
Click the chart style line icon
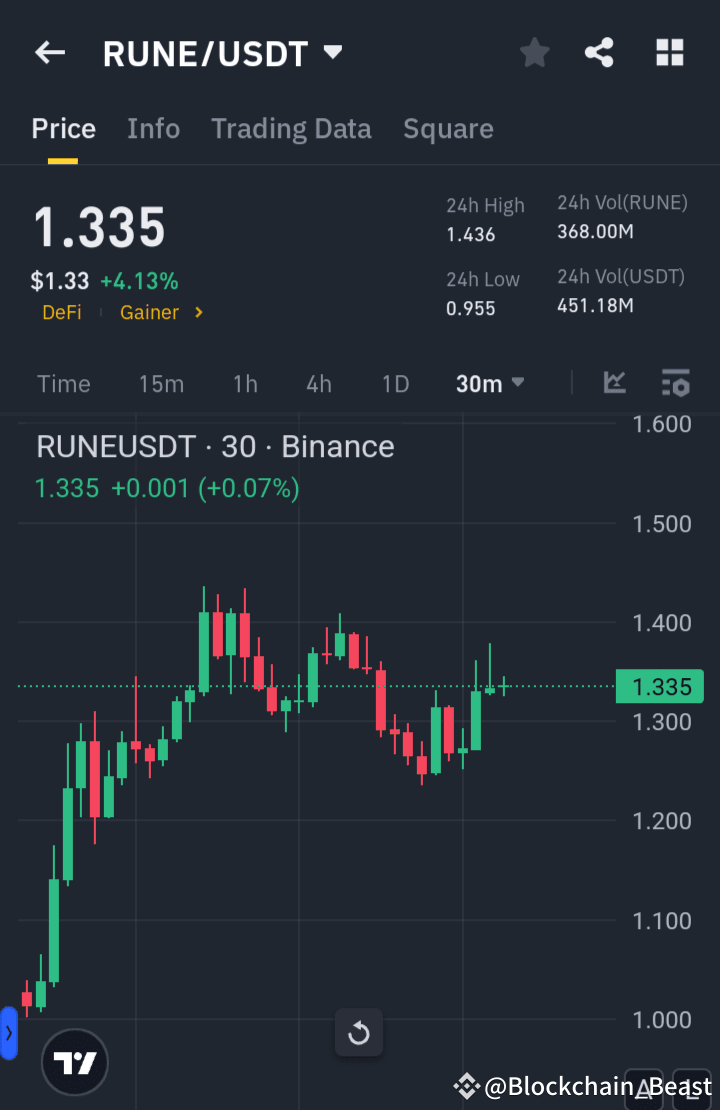click(x=614, y=383)
